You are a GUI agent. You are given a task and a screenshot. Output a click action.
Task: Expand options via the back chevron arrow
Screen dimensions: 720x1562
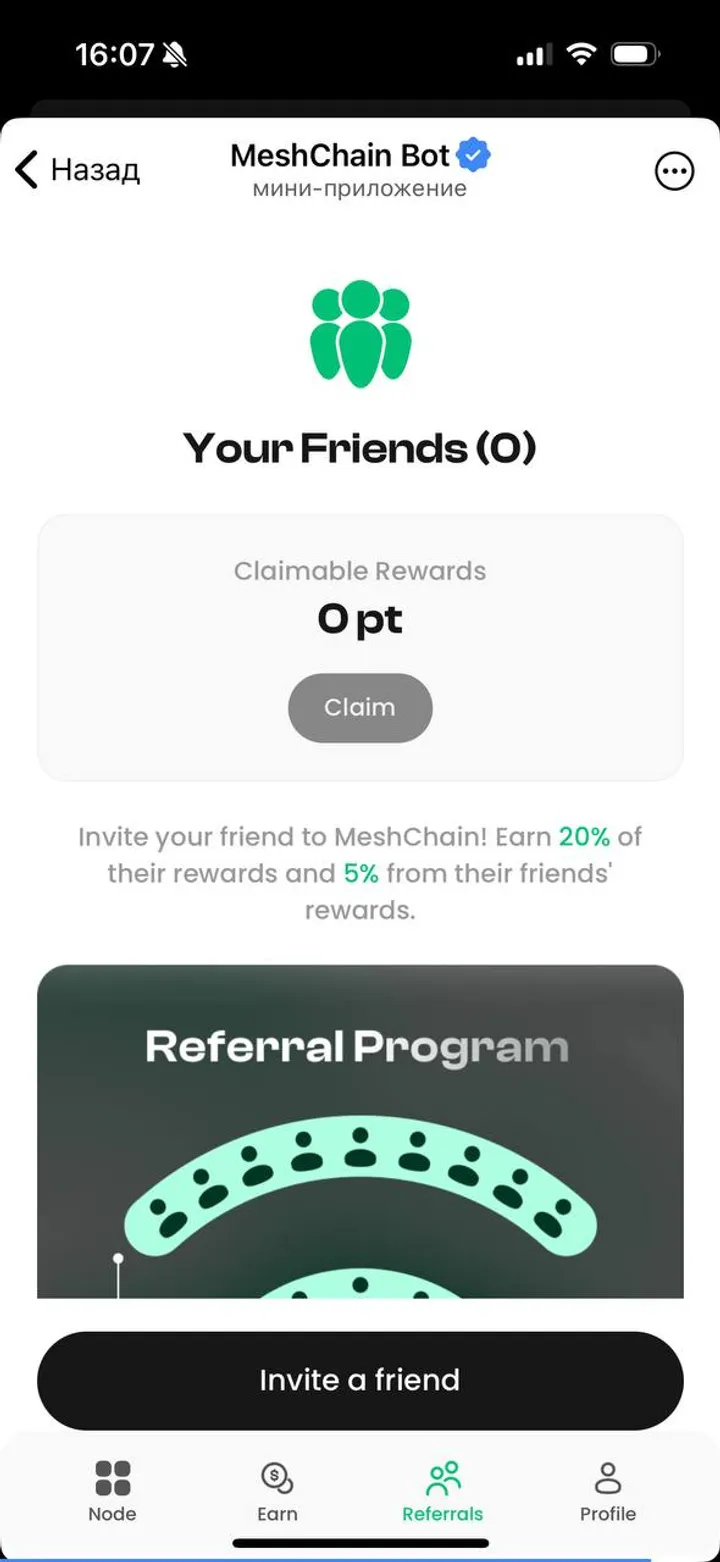tap(25, 170)
